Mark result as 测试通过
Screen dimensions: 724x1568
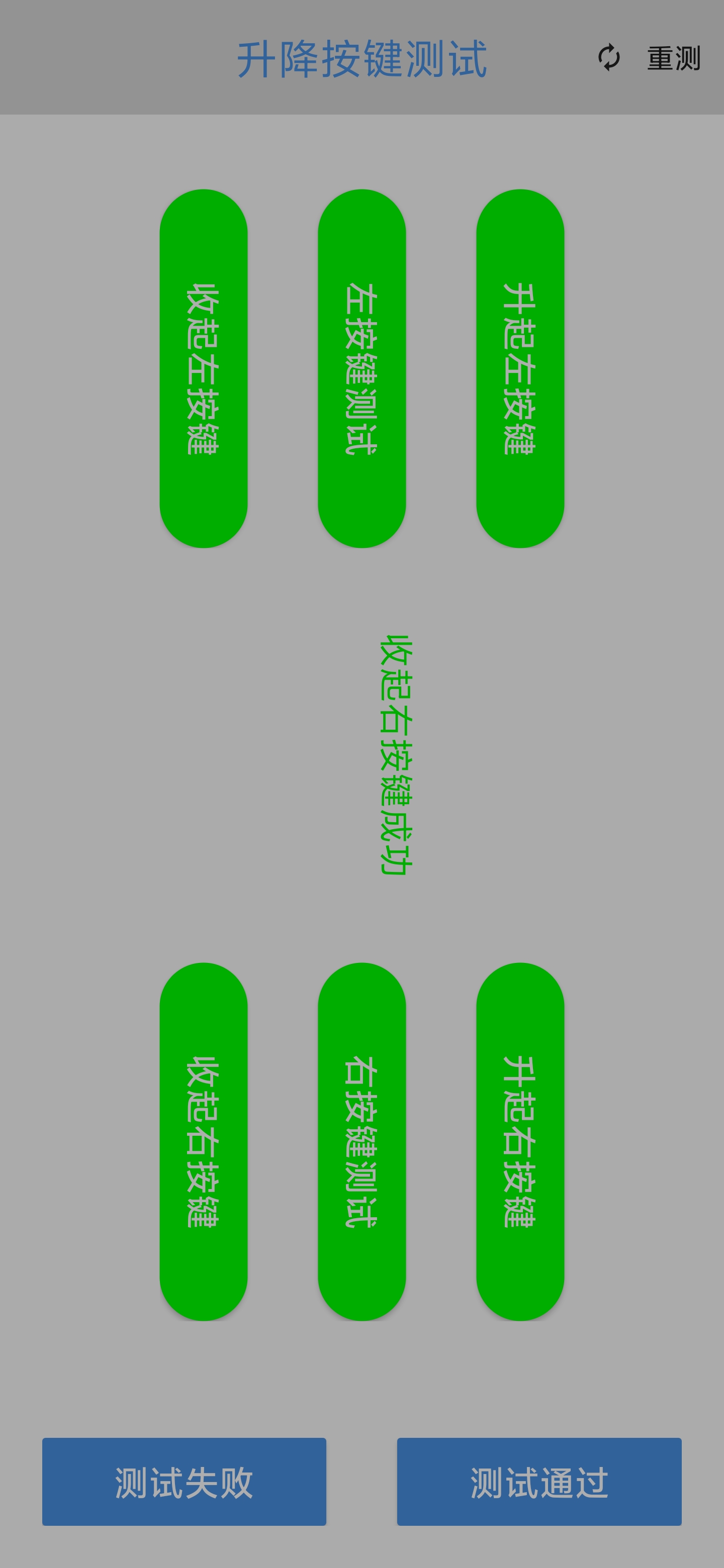coord(539,1482)
